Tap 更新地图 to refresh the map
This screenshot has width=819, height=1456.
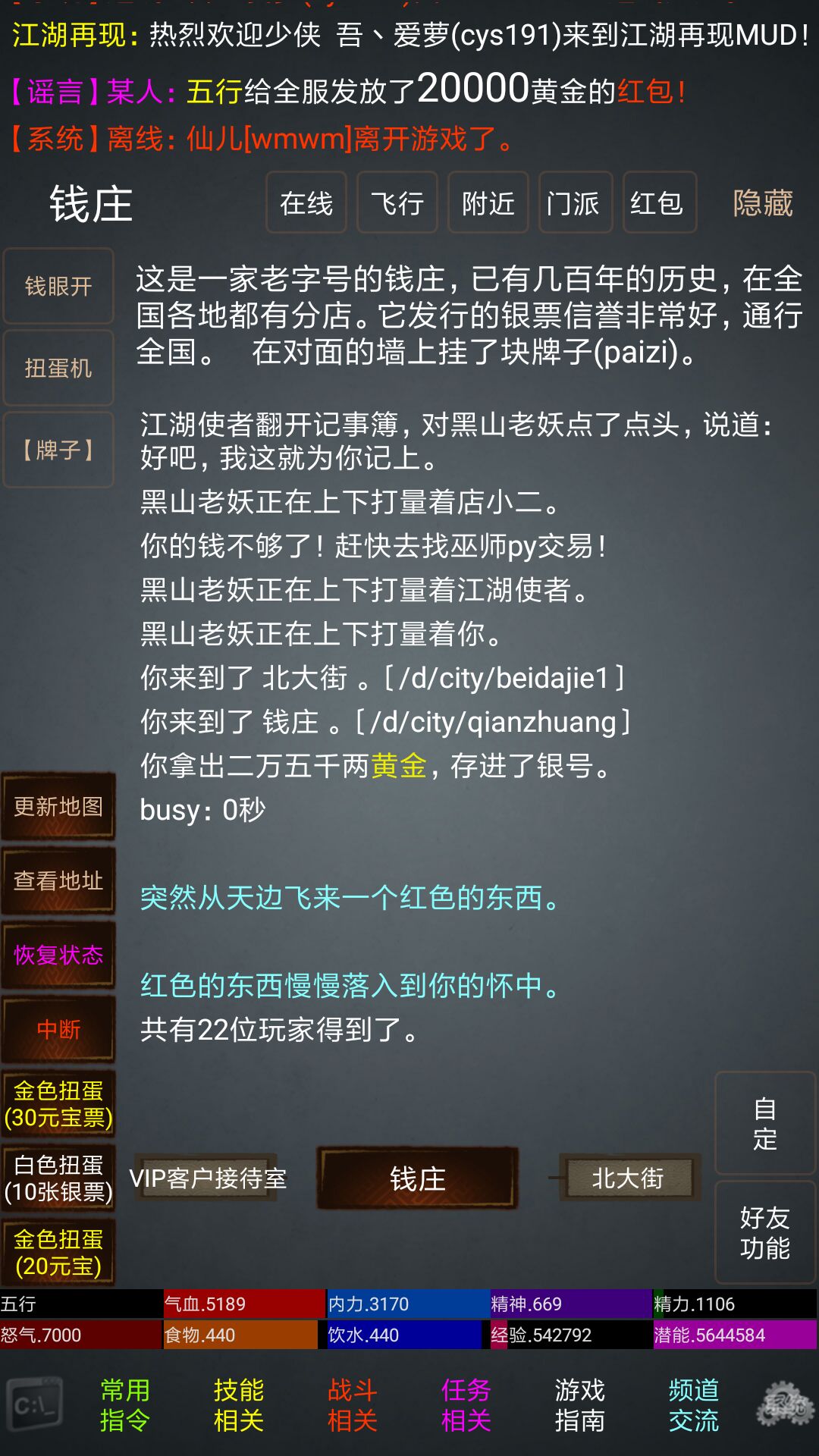[x=58, y=806]
